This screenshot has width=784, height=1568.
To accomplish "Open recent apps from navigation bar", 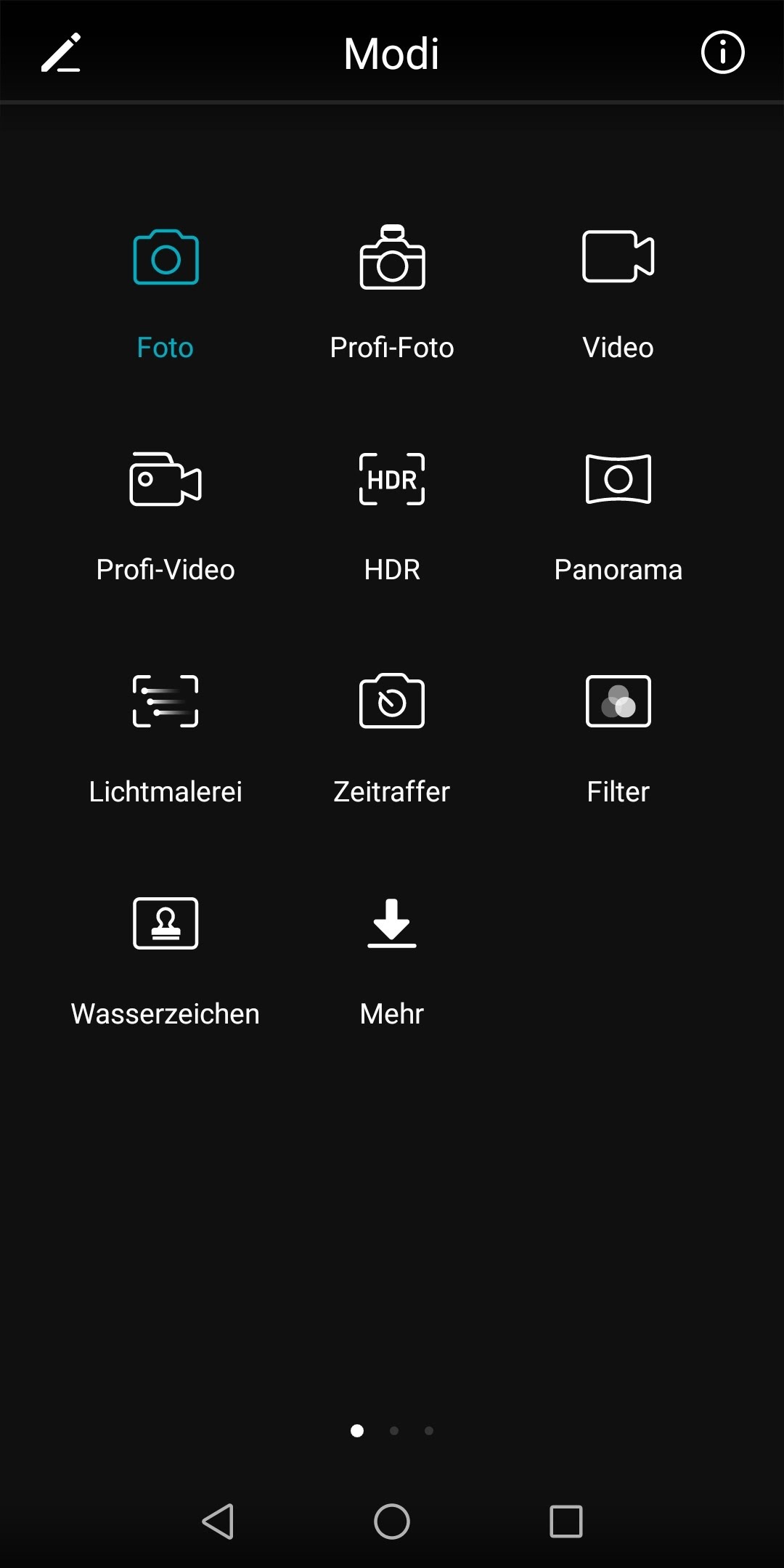I will point(566,1521).
